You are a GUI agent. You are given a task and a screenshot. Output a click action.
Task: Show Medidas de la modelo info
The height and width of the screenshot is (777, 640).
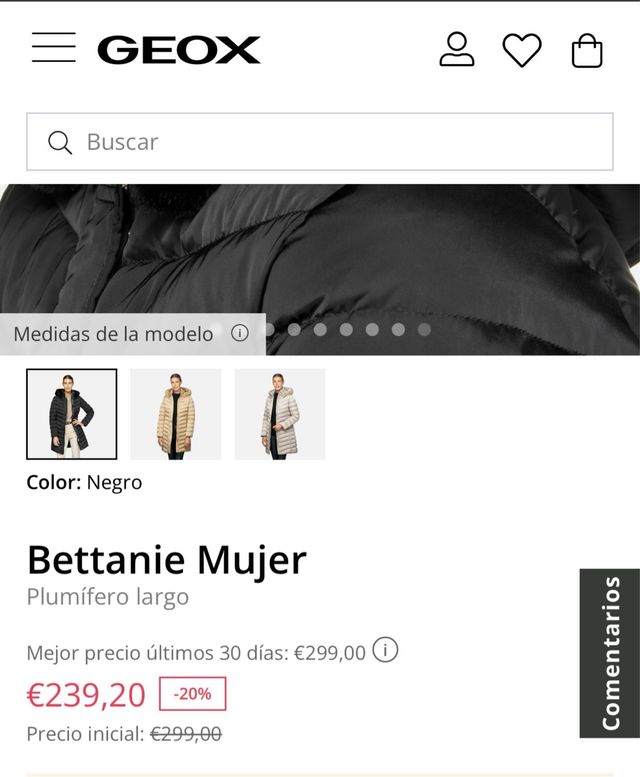tap(239, 334)
